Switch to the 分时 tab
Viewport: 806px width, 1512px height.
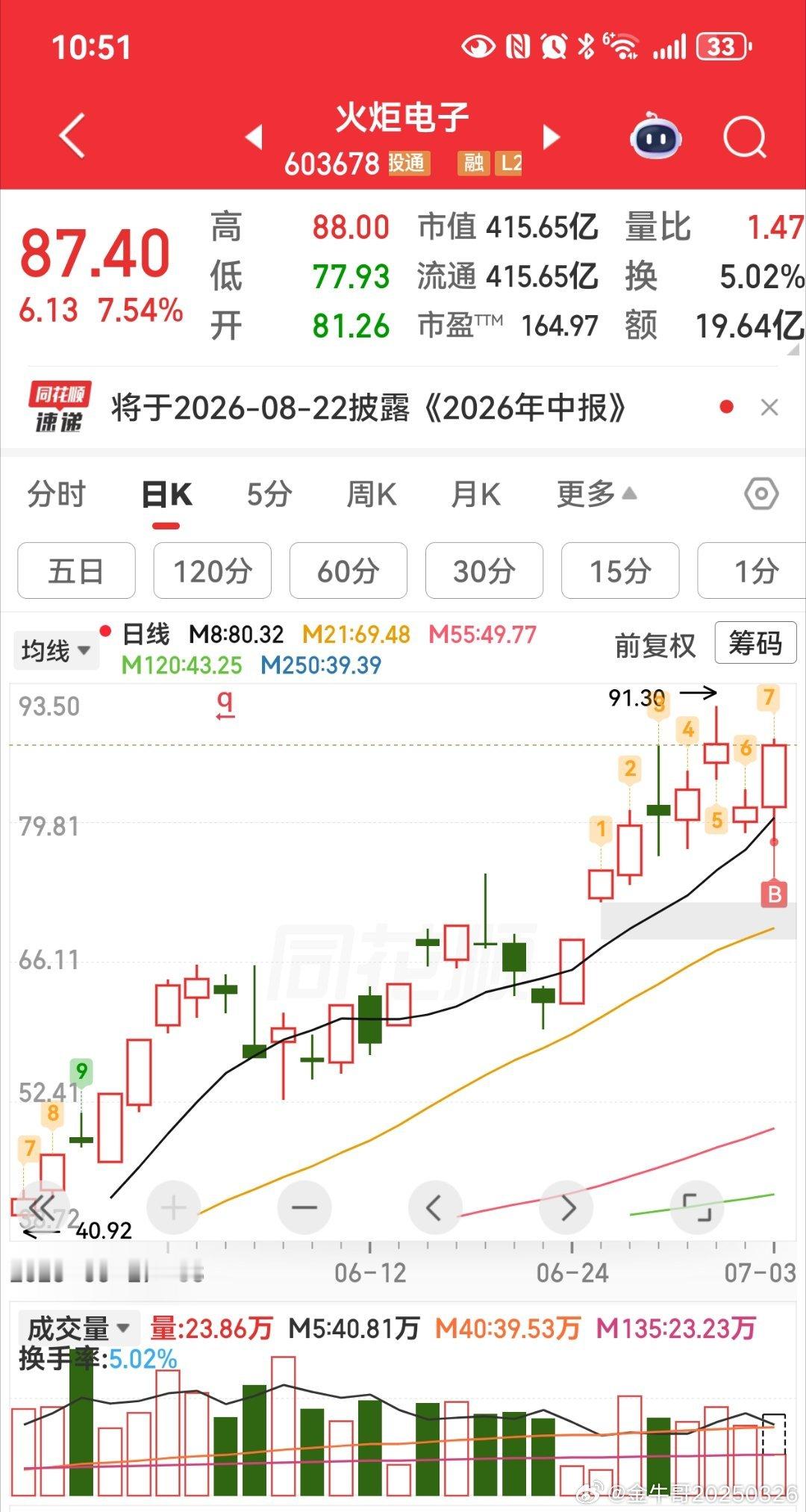point(57,494)
